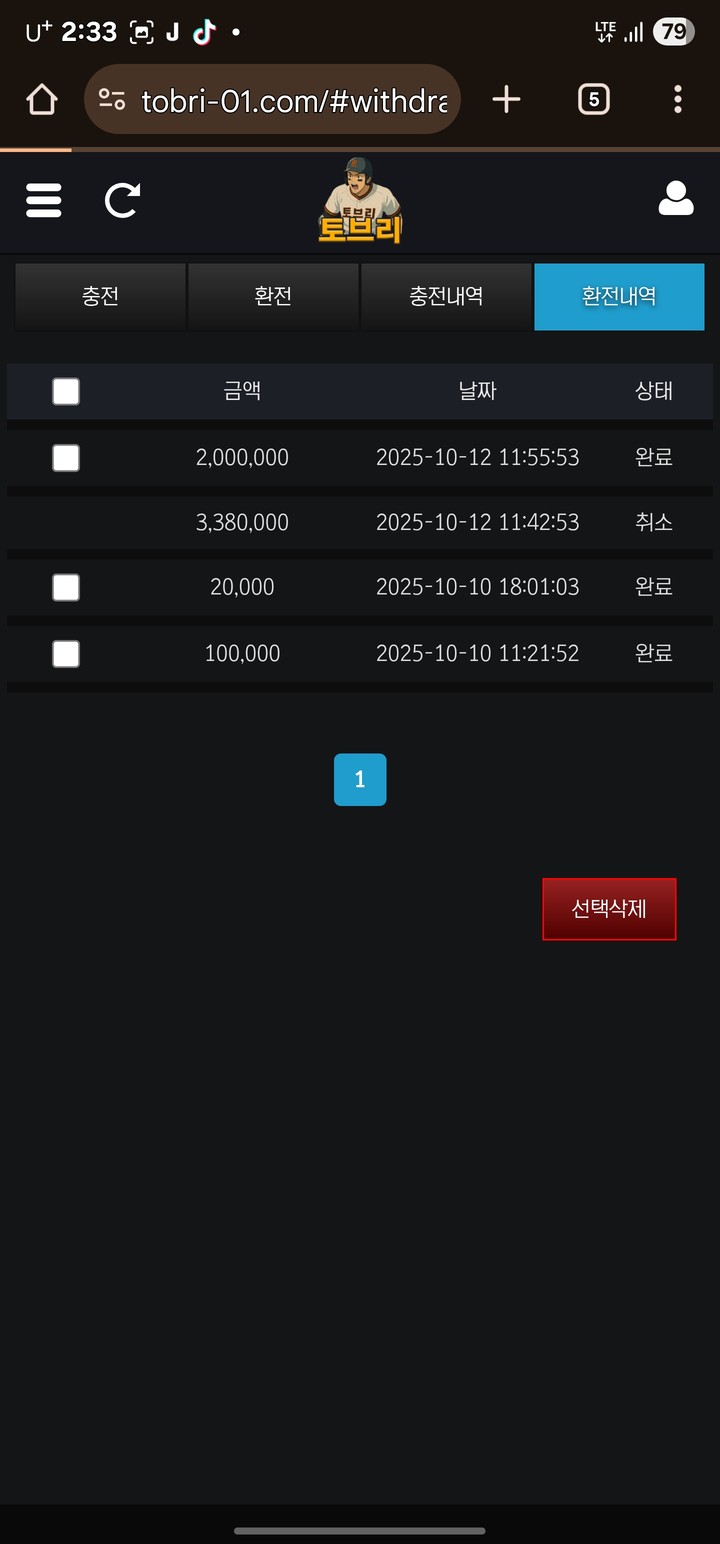Screen dimensions: 720x1544
Task: Open the user profile icon
Action: click(x=676, y=198)
